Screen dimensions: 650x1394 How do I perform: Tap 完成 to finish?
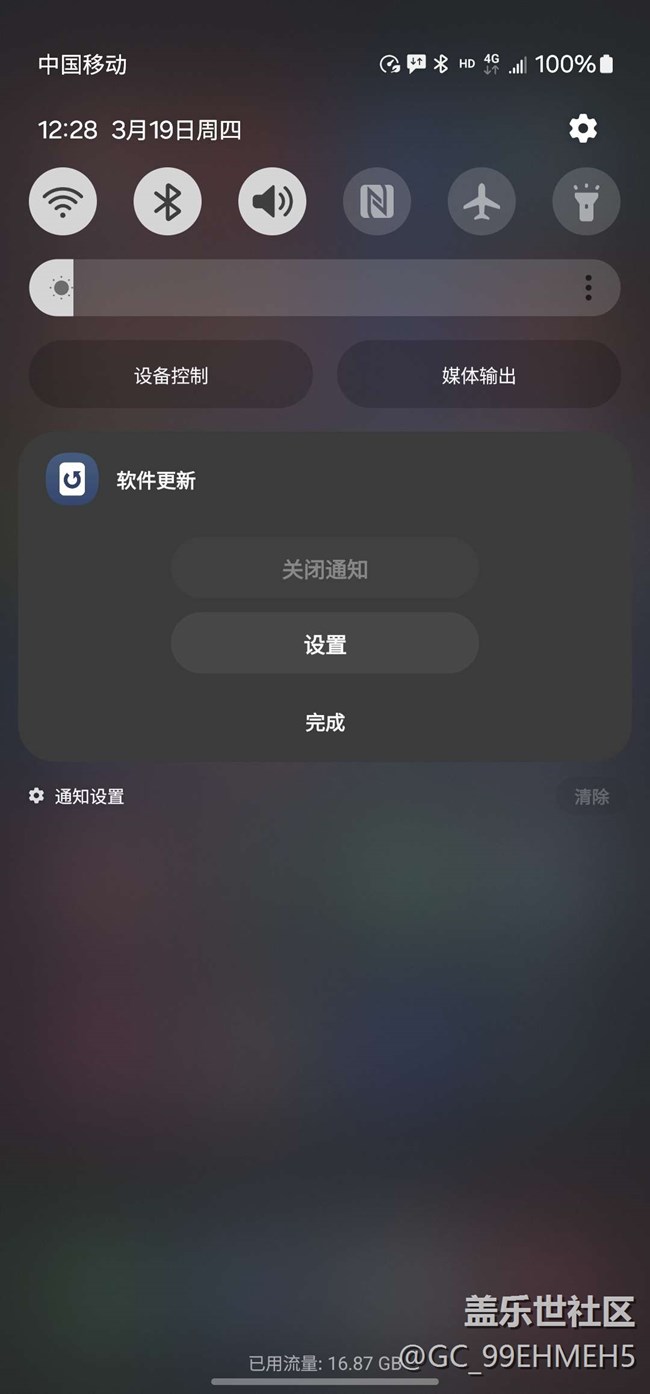click(325, 722)
